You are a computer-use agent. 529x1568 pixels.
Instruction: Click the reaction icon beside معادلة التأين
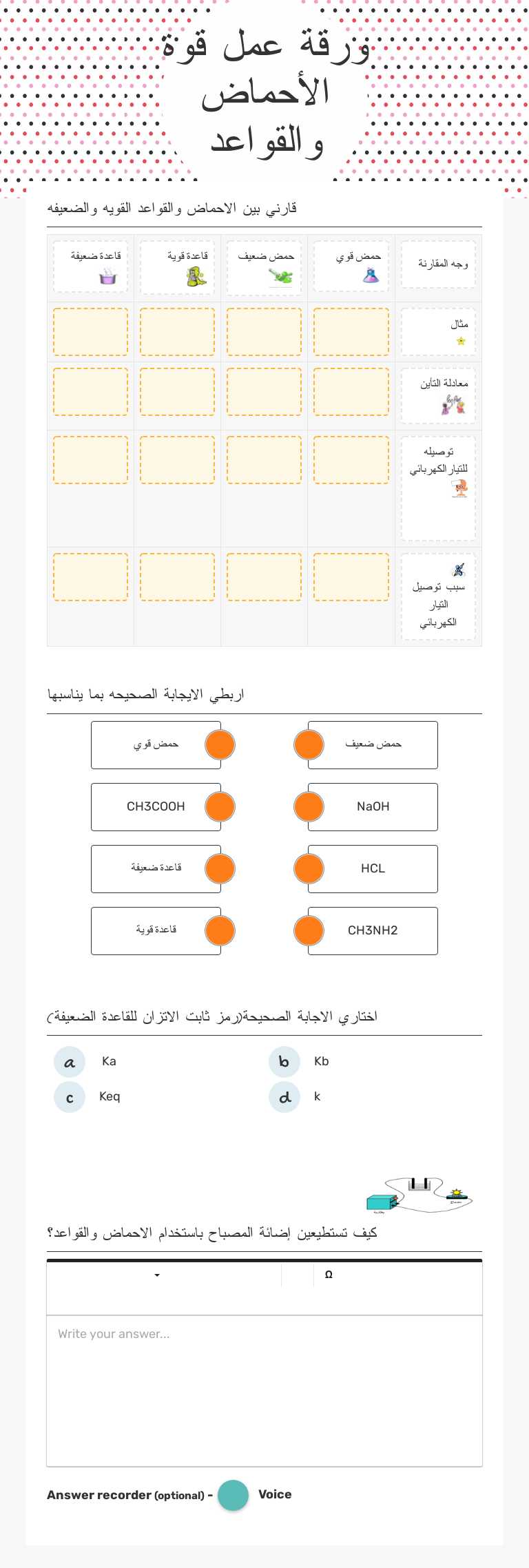point(453,405)
